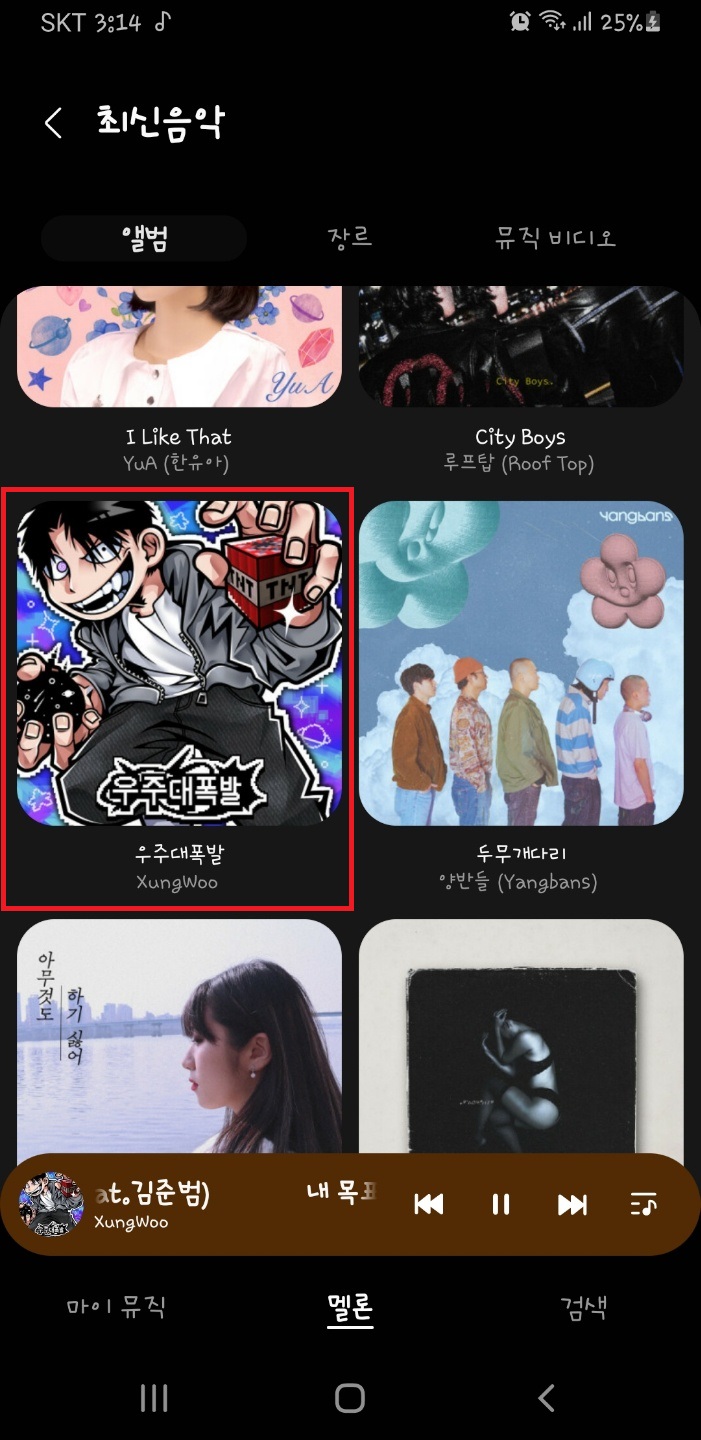Open the now playing XungWoo mini player

(x=200, y=1205)
